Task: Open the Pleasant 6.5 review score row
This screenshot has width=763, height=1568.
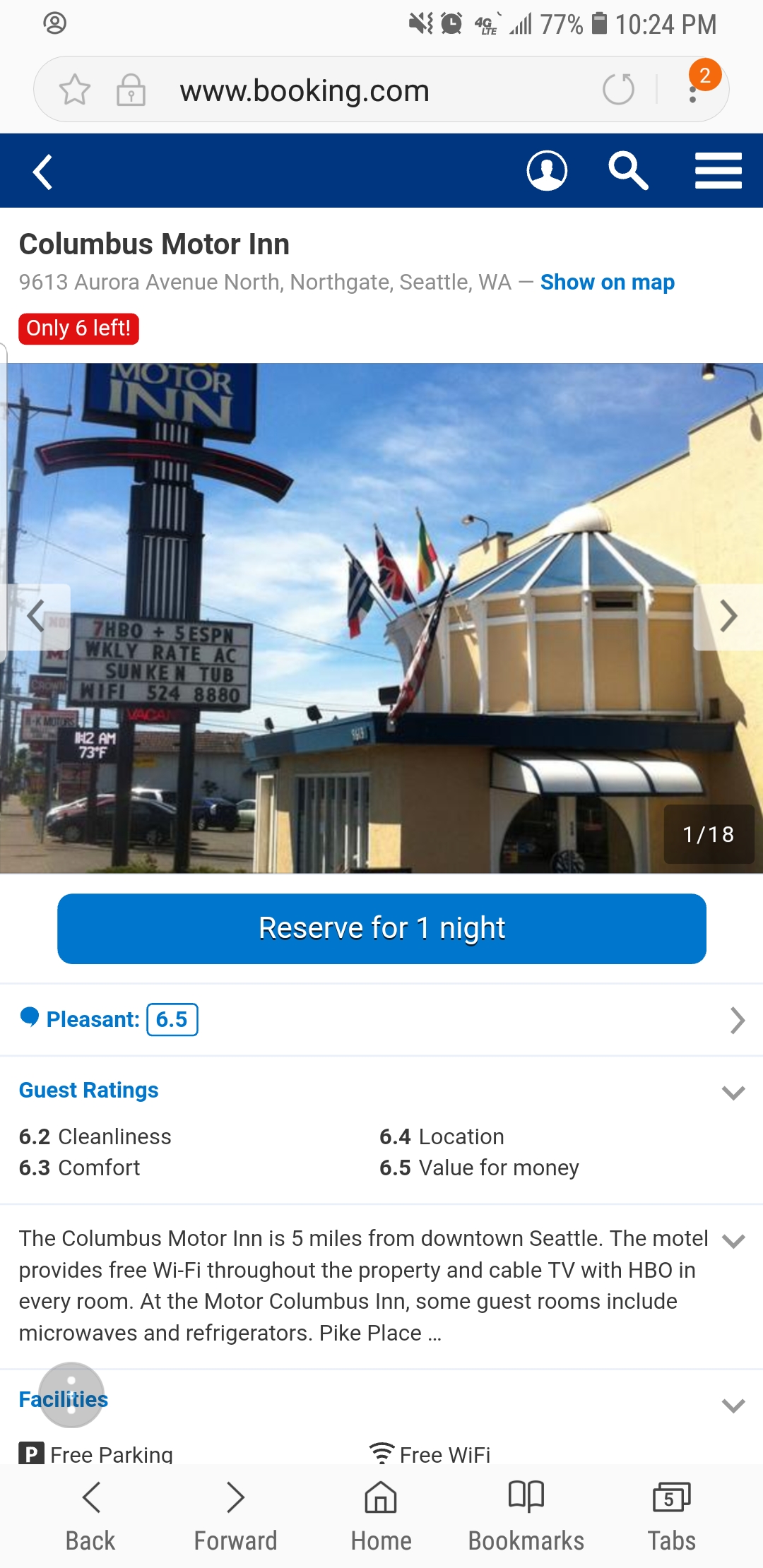Action: coord(381,1020)
